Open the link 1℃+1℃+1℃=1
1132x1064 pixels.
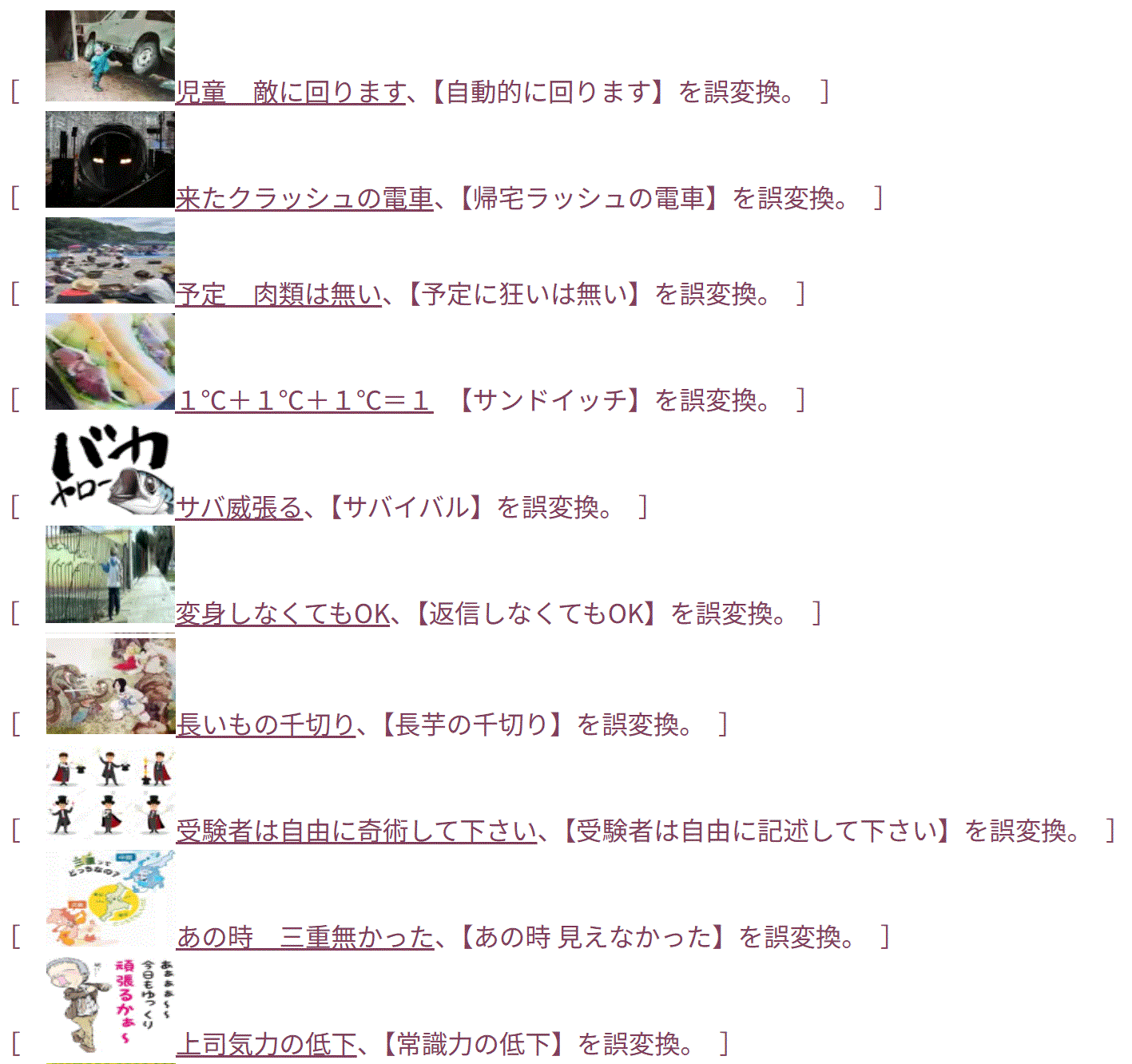[x=304, y=400]
